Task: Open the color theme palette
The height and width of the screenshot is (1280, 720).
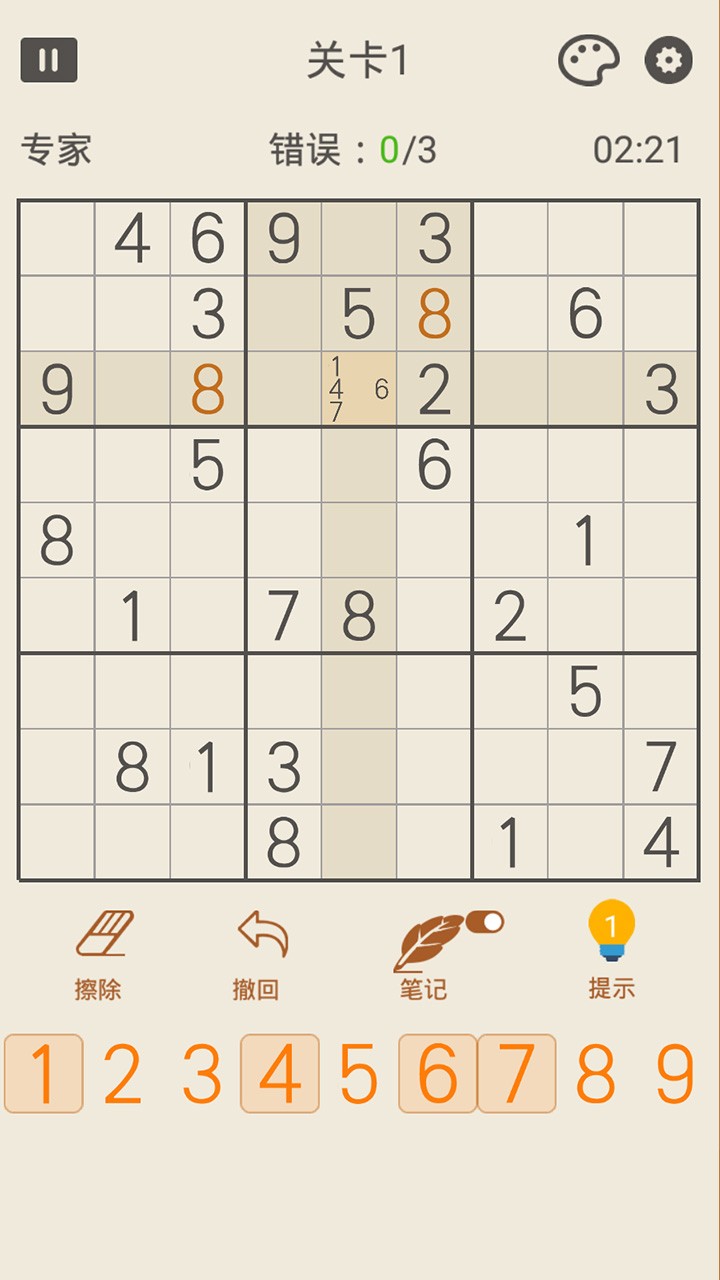Action: 588,61
